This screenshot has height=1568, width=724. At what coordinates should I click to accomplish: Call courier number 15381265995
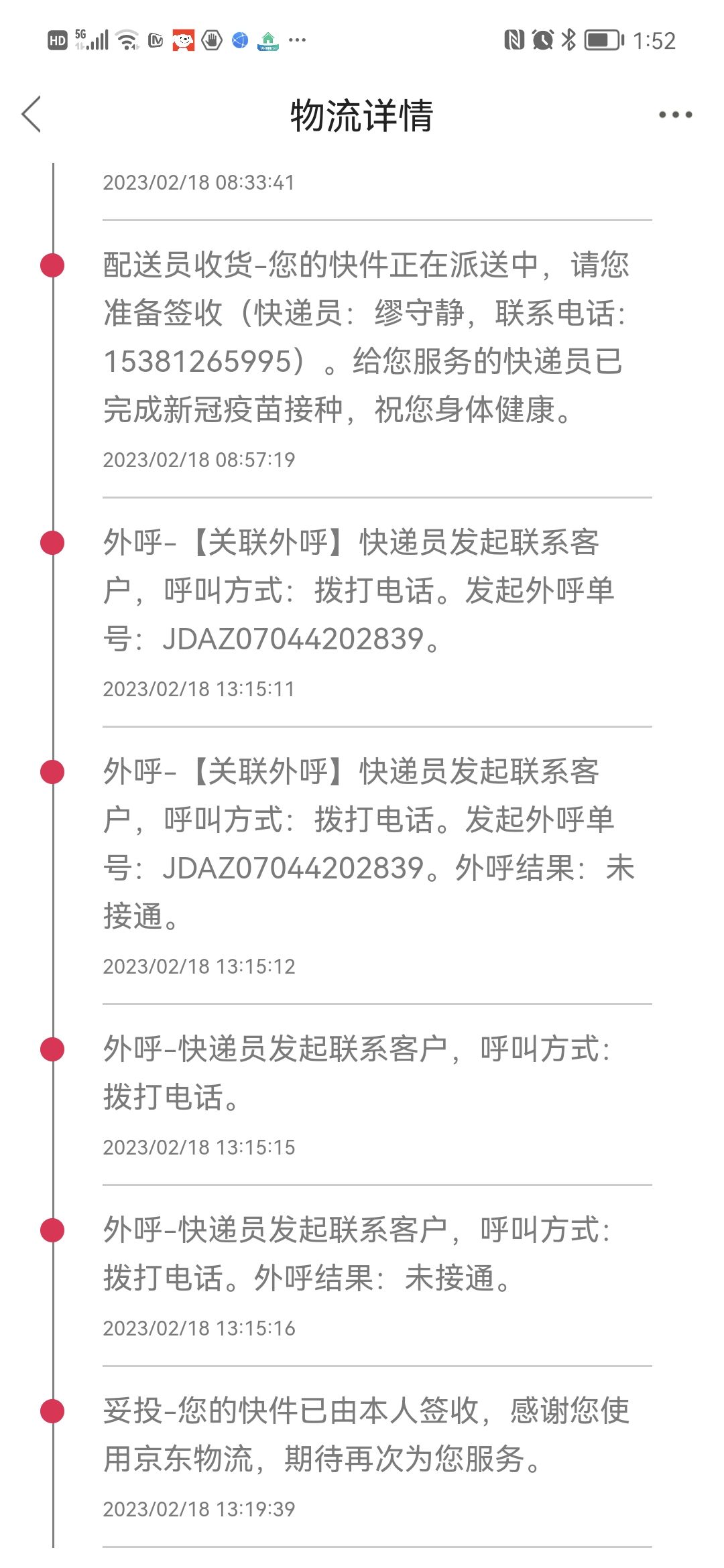[x=198, y=361]
